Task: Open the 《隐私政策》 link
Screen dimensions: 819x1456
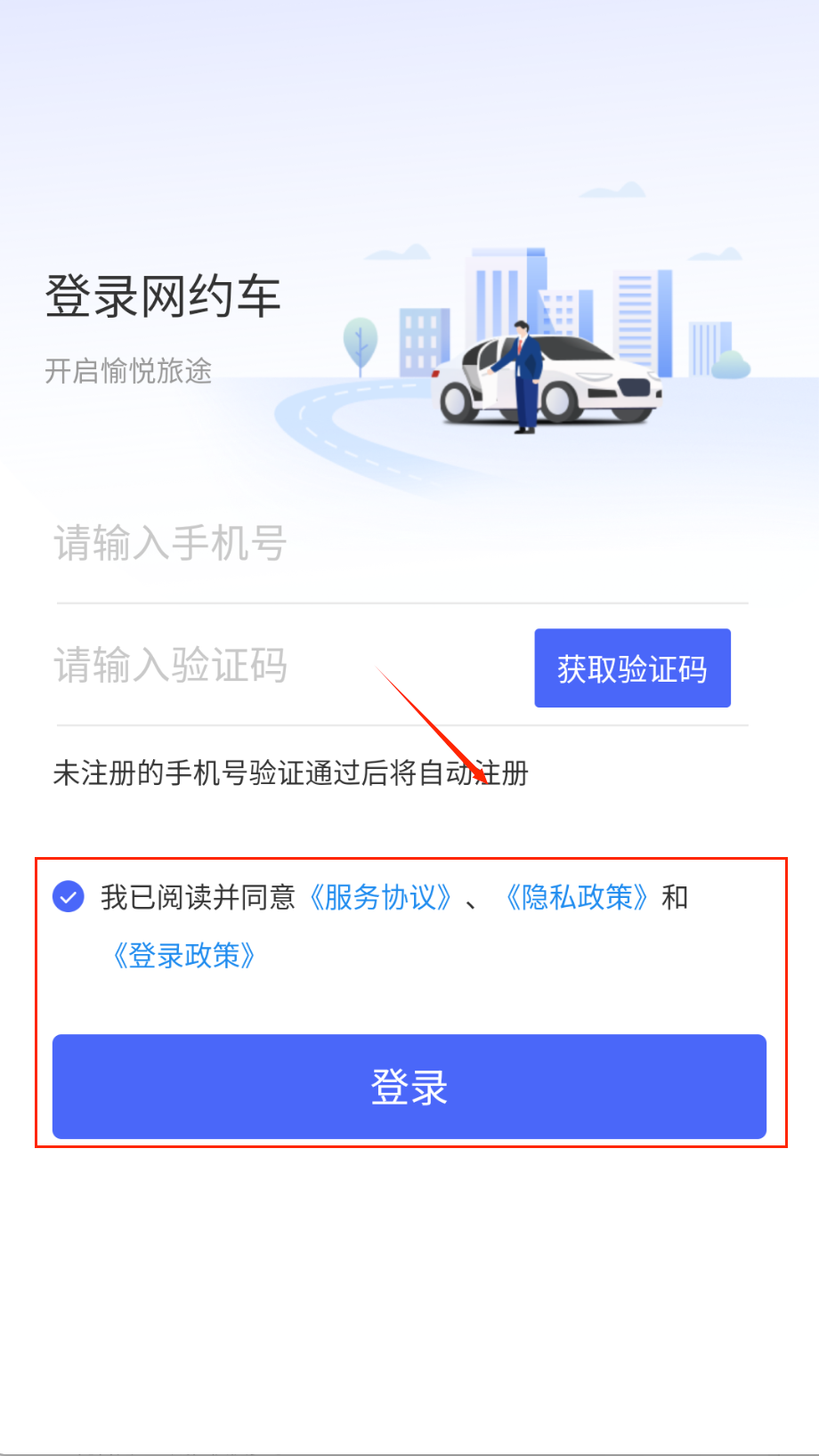Action: [x=577, y=897]
